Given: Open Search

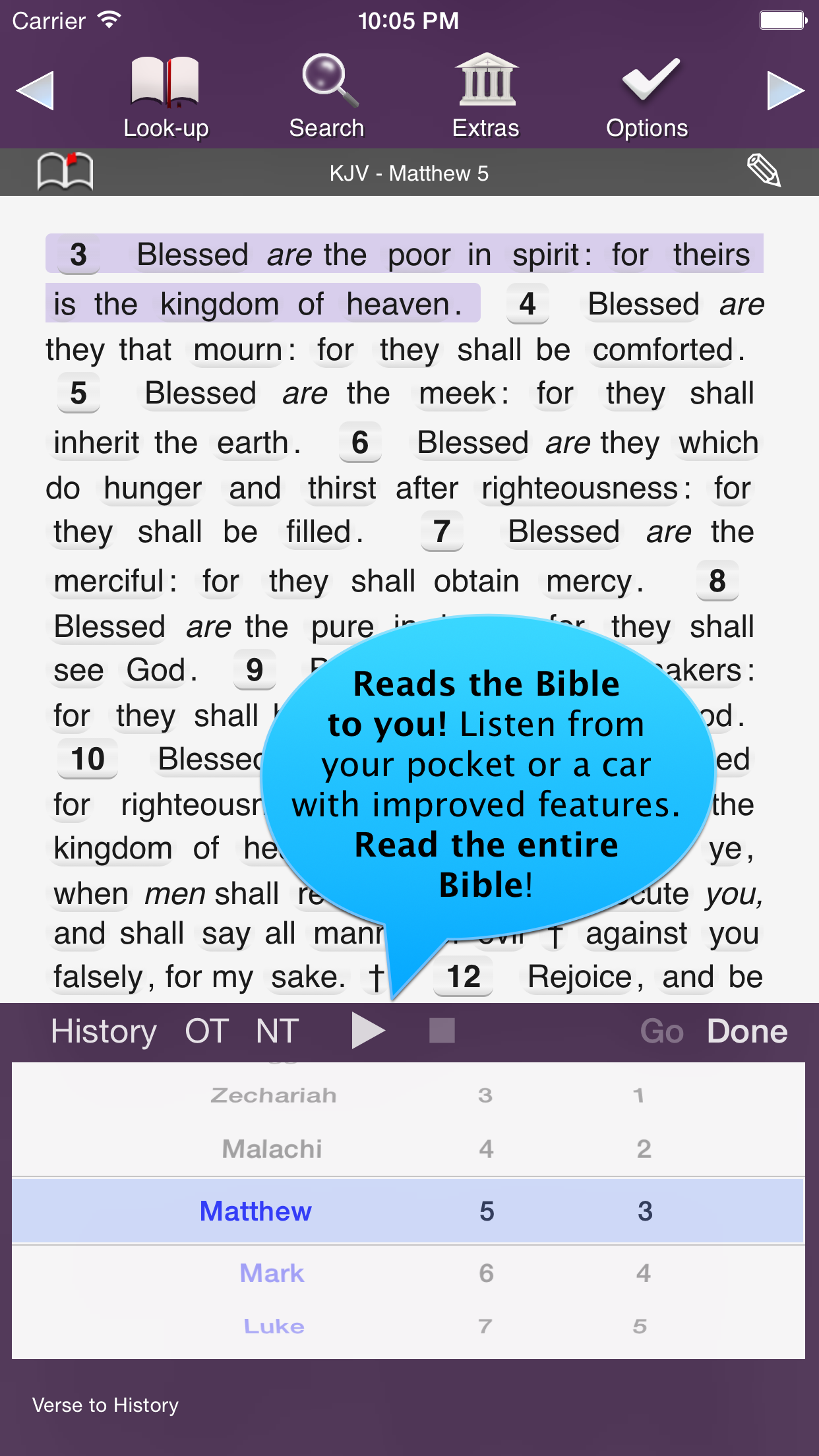Looking at the screenshot, I should pyautogui.click(x=327, y=98).
